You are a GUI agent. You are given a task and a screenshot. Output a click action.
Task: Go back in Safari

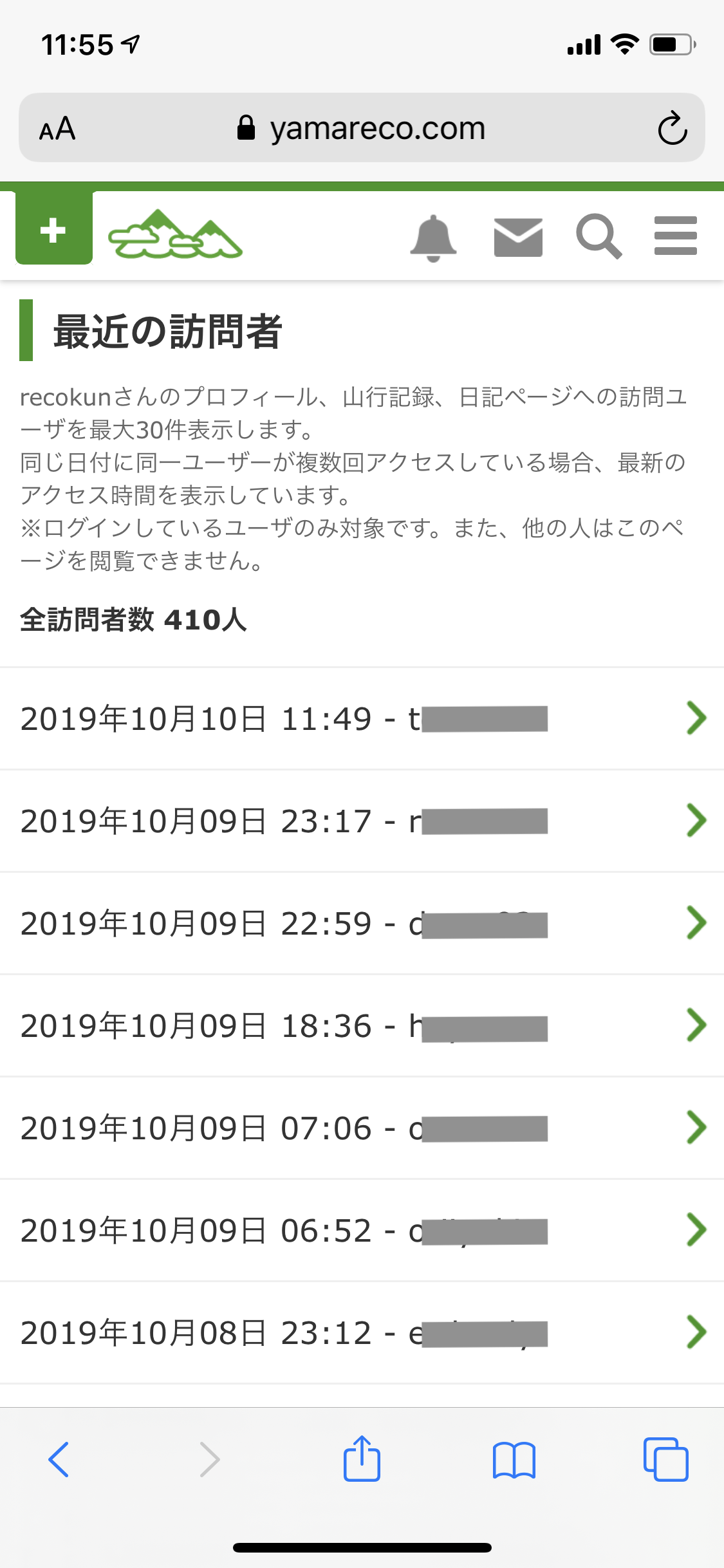tap(59, 1459)
